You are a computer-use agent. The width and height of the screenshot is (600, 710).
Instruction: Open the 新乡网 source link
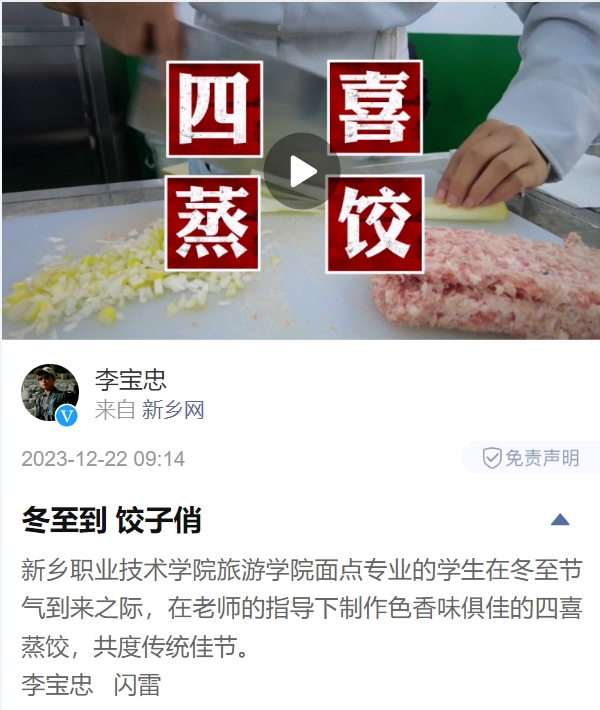click(173, 410)
